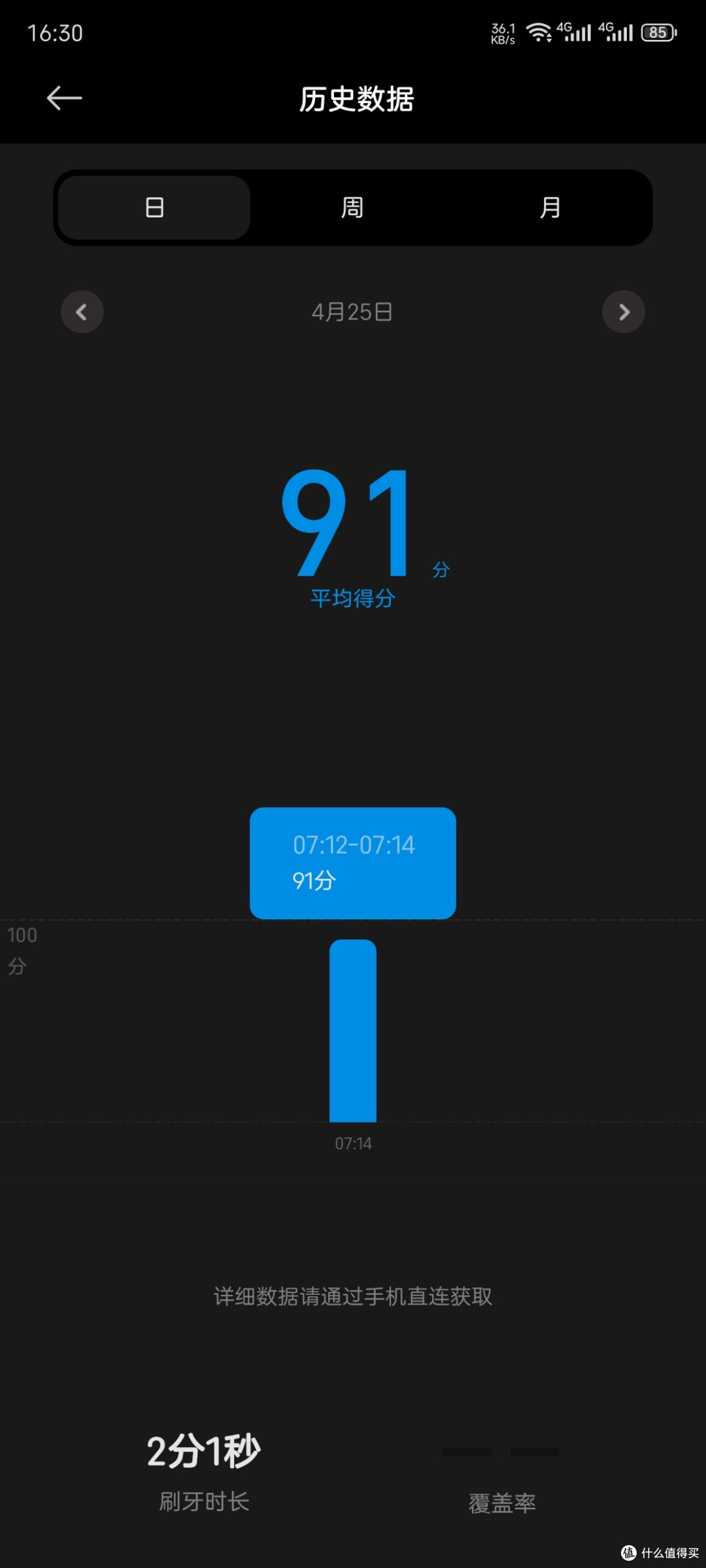Viewport: 706px width, 1568px height.
Task: Tap the 07:14 score bar in chart
Action: [353, 1031]
